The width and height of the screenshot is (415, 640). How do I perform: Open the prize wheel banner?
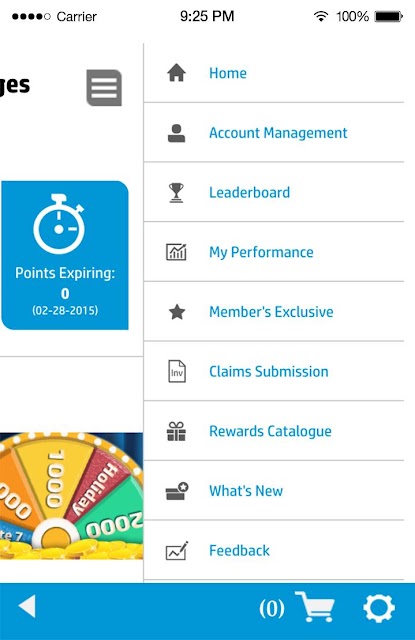[x=71, y=496]
